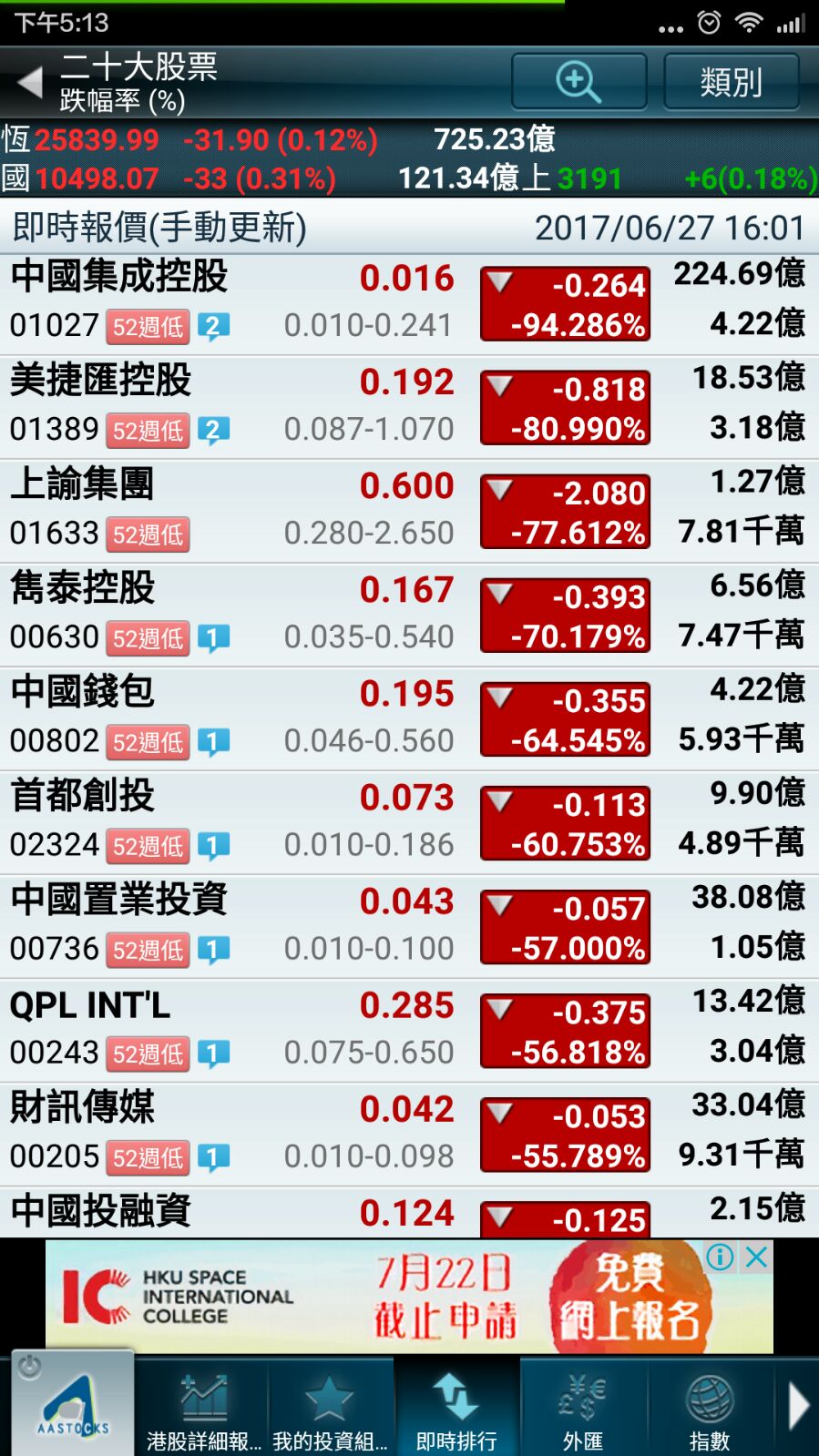Select 財訊傳媒 00205 row

[409, 1135]
